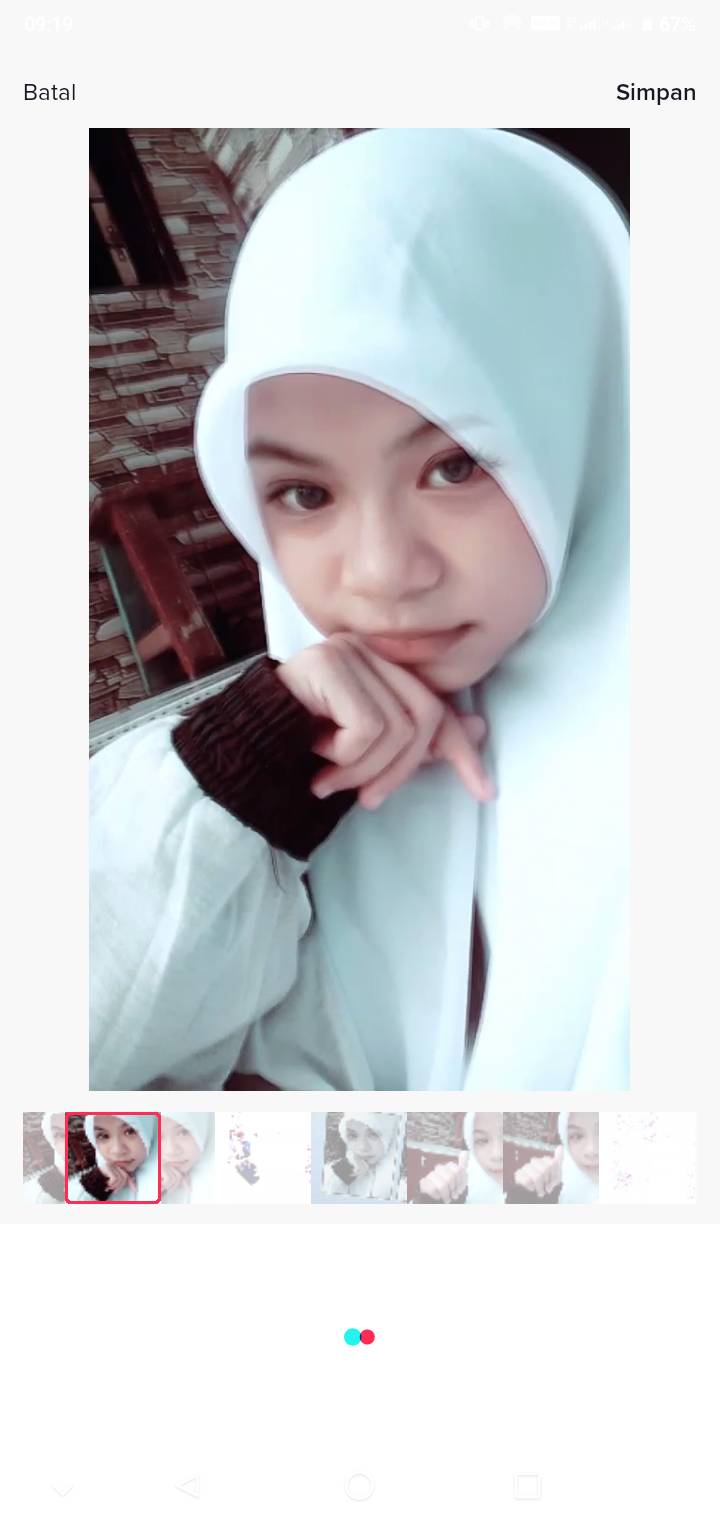Go to the home screen
720x1520 pixels.
[359, 1487]
